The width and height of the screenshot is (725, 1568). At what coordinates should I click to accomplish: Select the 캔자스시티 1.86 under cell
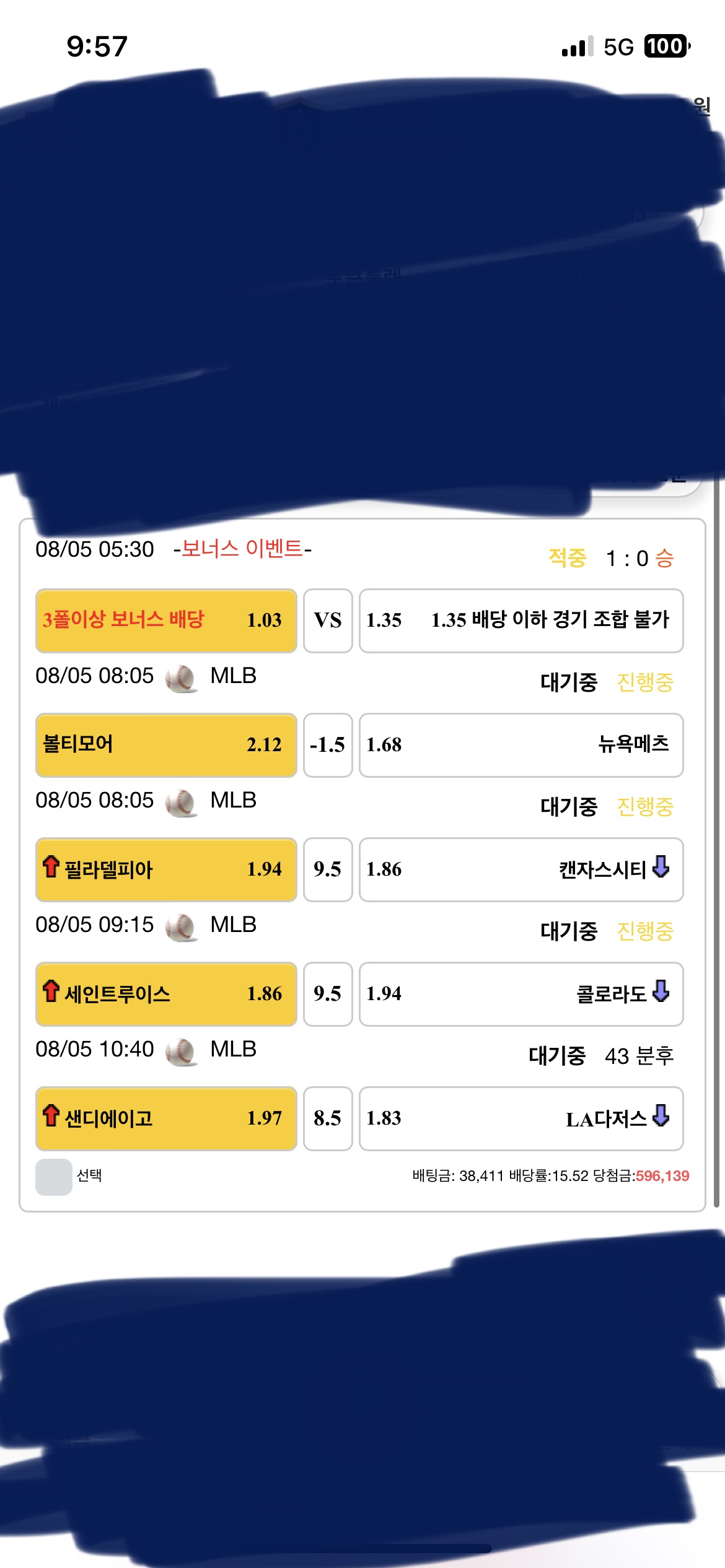tap(521, 869)
